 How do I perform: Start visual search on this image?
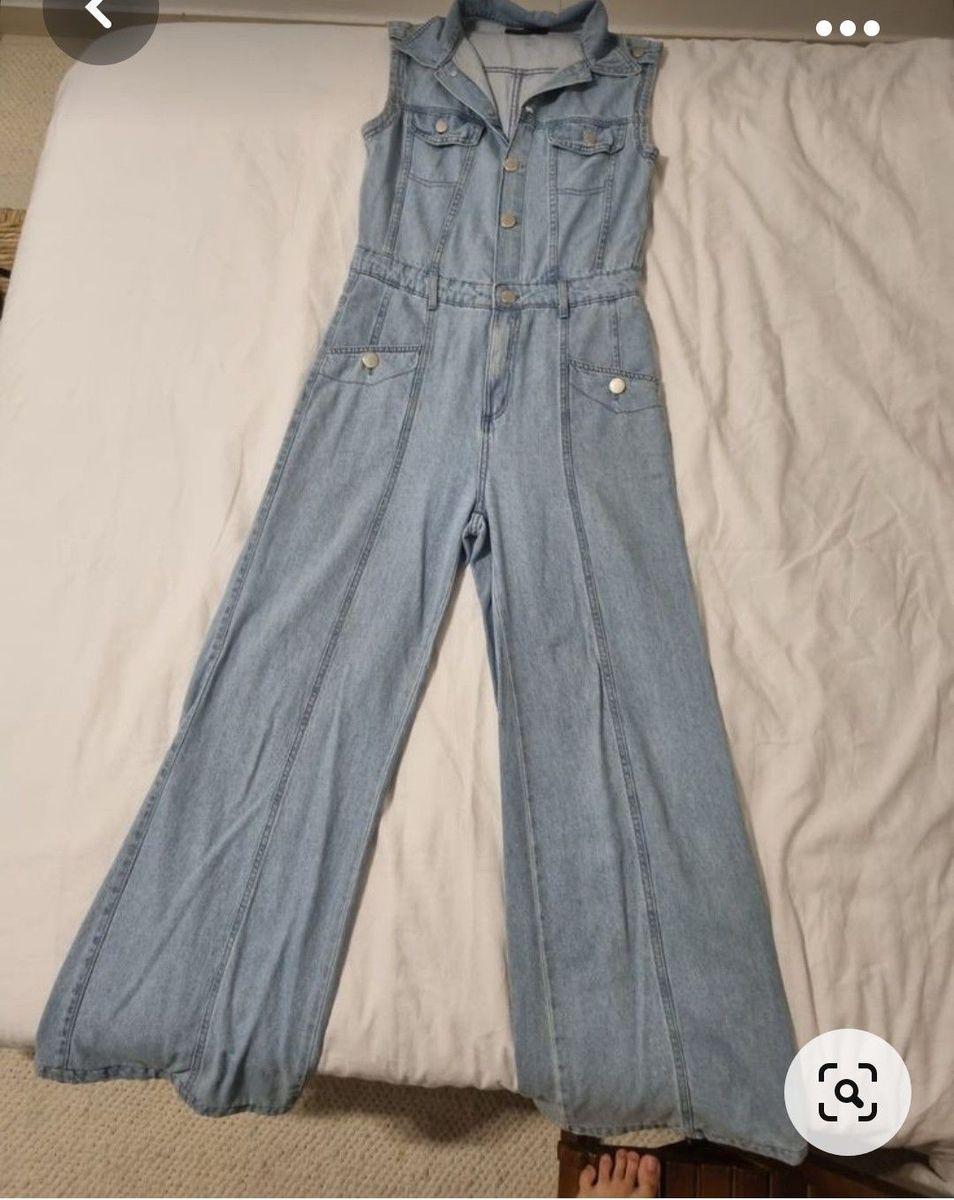pyautogui.click(x=847, y=1091)
